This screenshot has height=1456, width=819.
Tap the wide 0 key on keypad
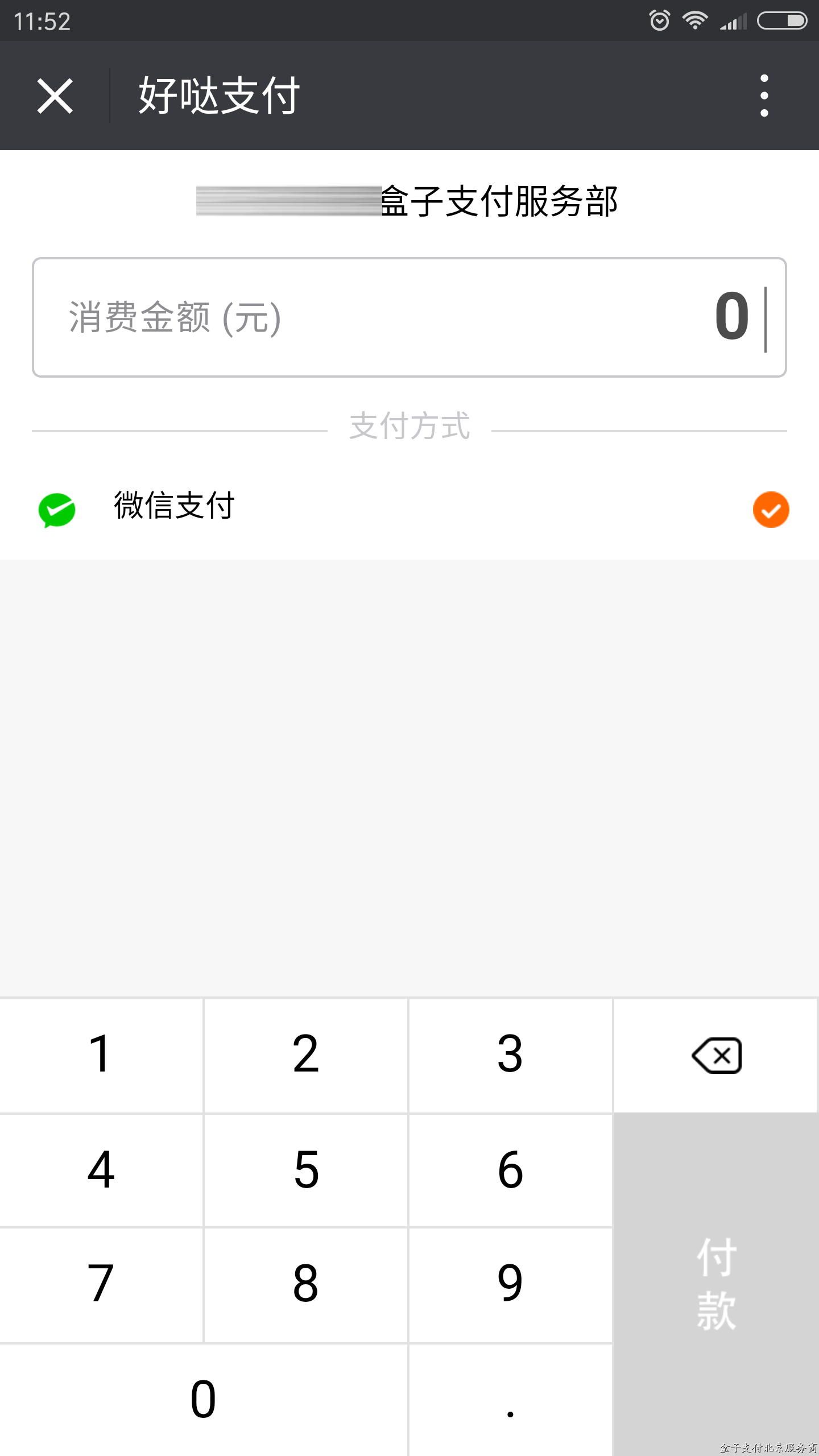[204, 1400]
